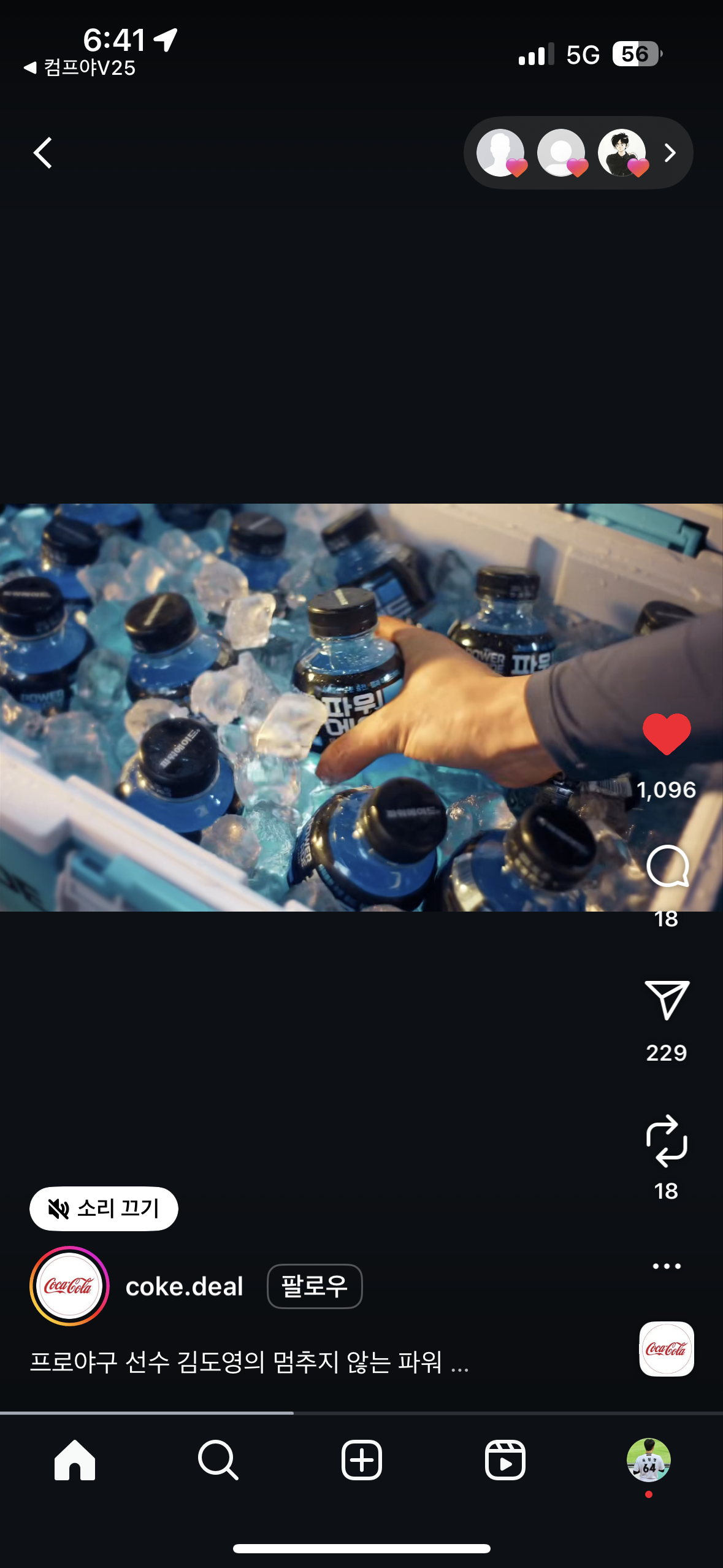The image size is (723, 1568).
Task: Share the reel with the paper plane icon
Action: pos(667,1000)
